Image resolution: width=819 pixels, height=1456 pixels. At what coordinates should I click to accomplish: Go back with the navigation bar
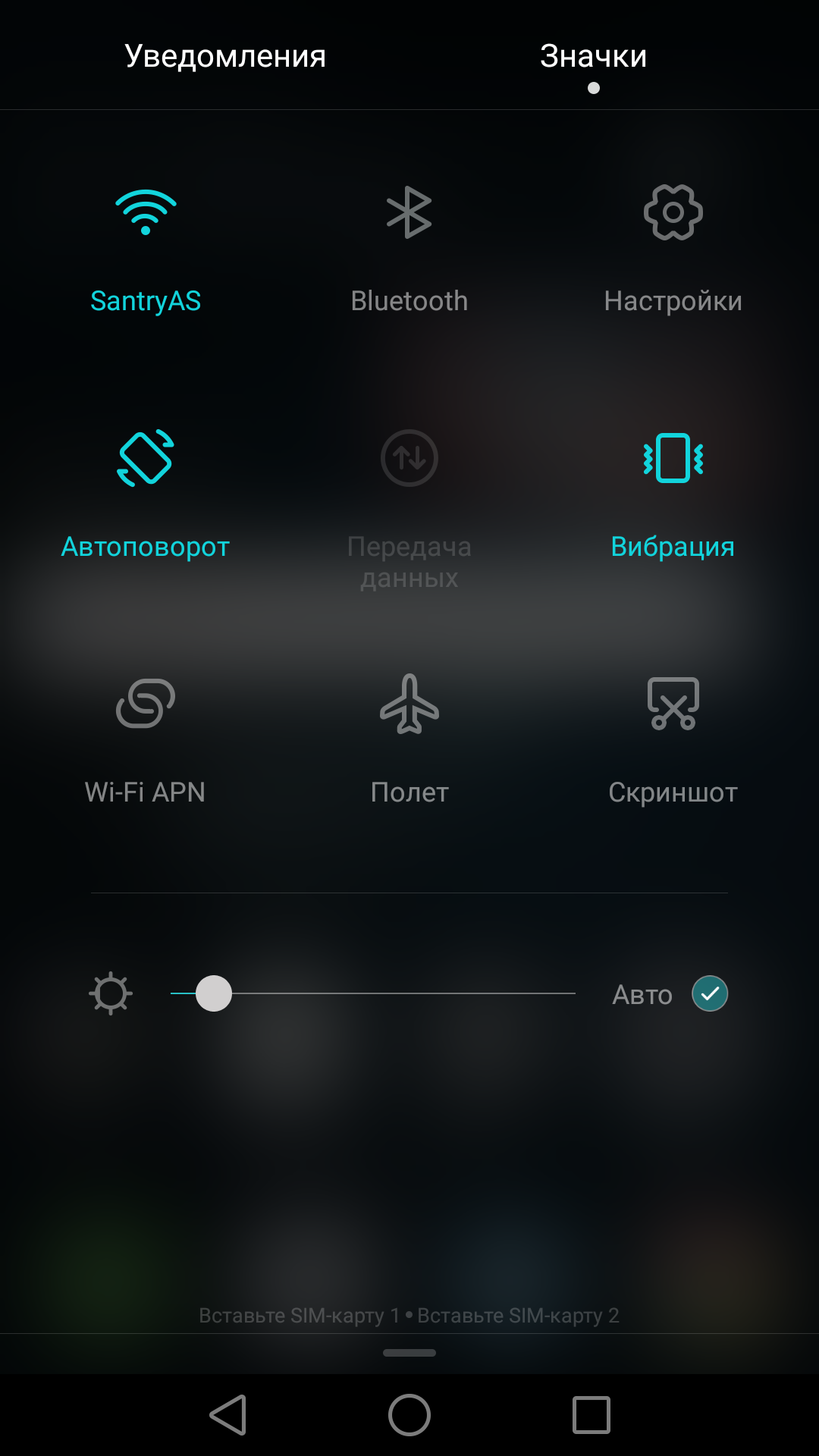(227, 1415)
